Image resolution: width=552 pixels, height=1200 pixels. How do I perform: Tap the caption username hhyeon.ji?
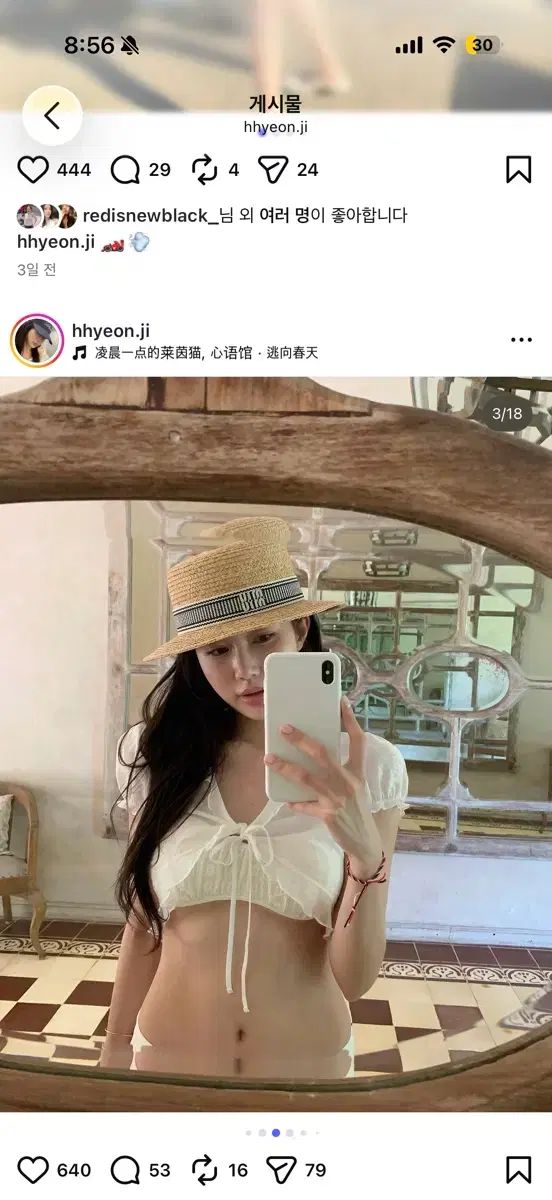[x=56, y=242]
